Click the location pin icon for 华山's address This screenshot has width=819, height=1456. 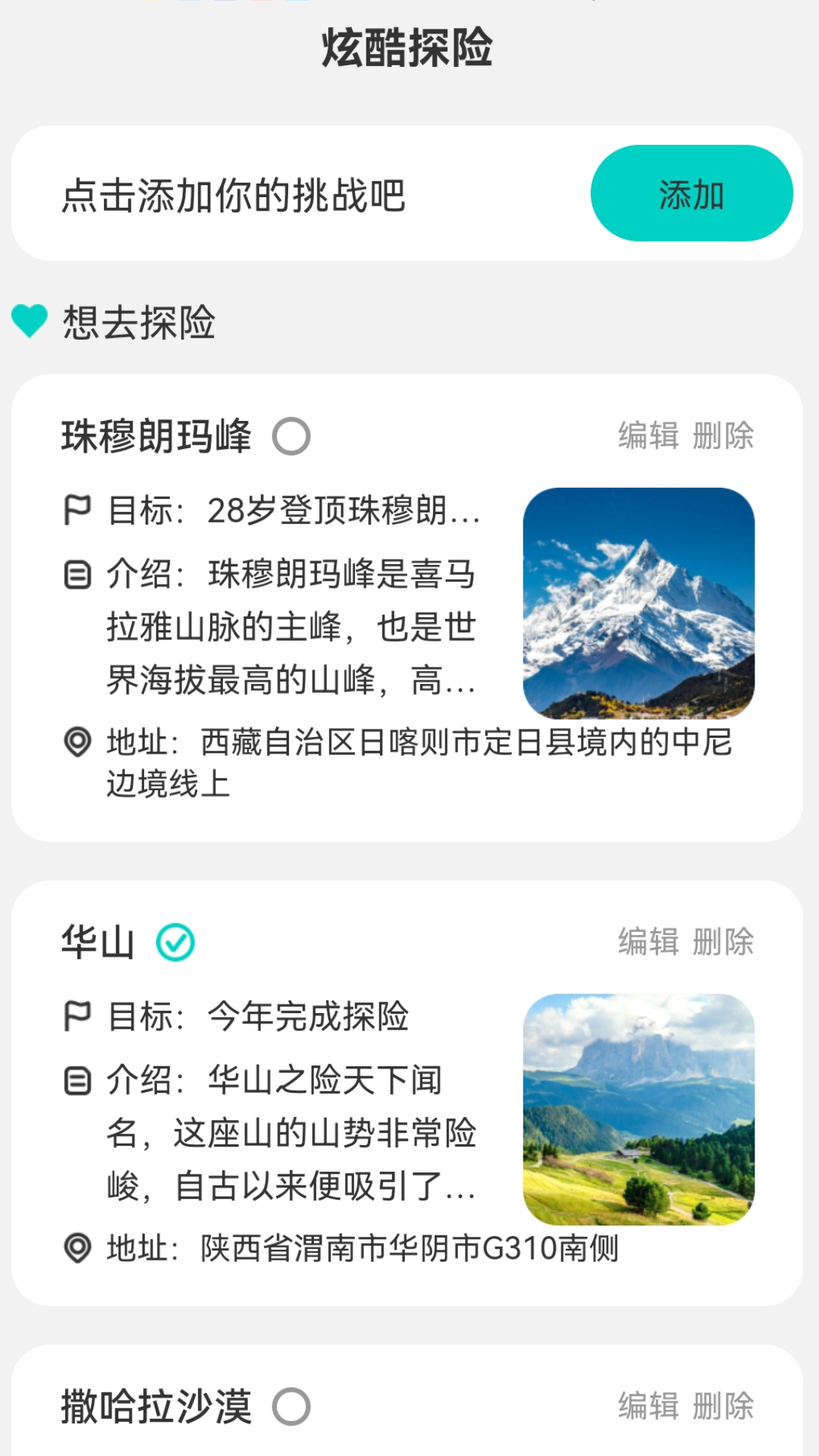pos(78,1247)
